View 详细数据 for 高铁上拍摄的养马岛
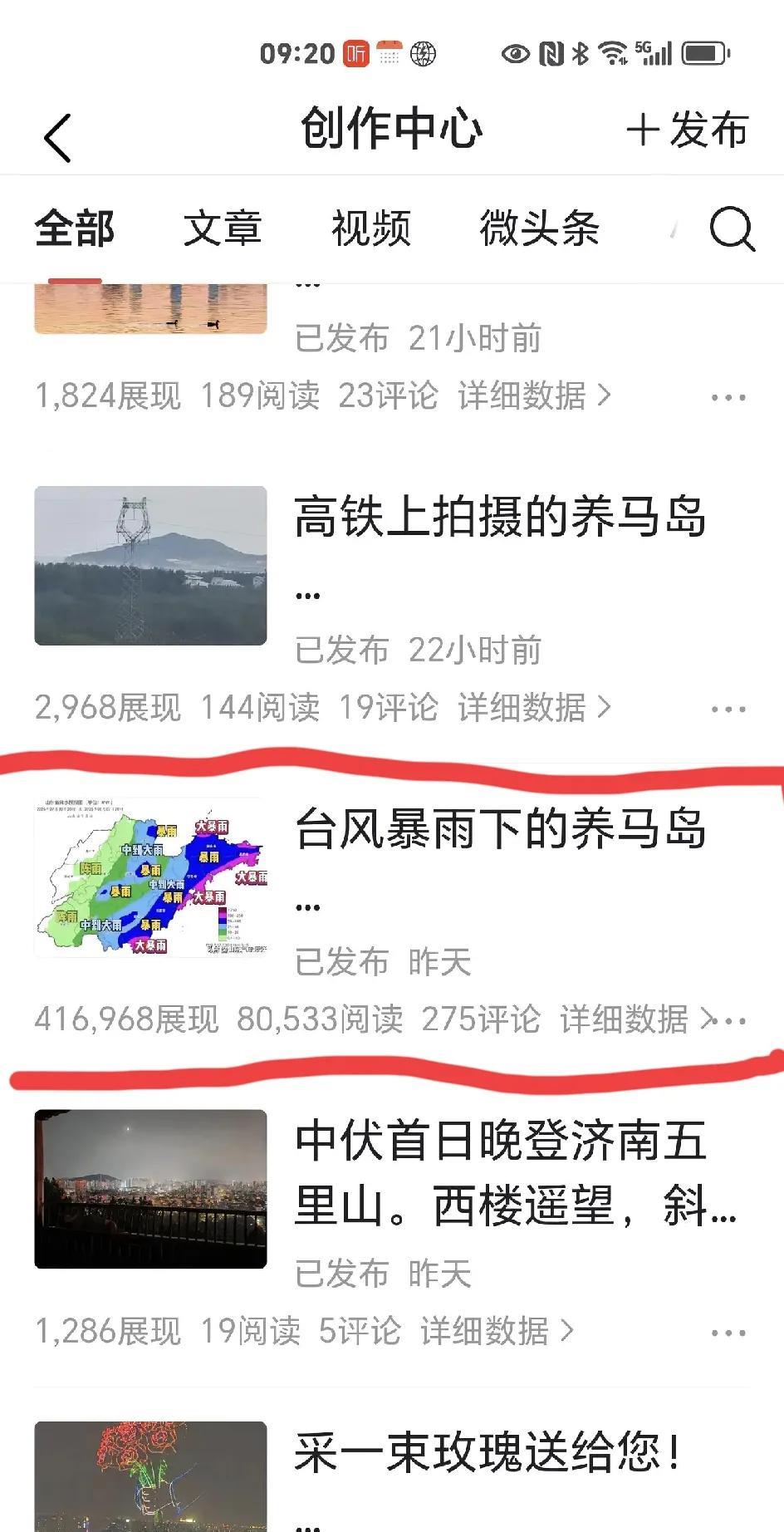784x1532 pixels. click(x=534, y=708)
